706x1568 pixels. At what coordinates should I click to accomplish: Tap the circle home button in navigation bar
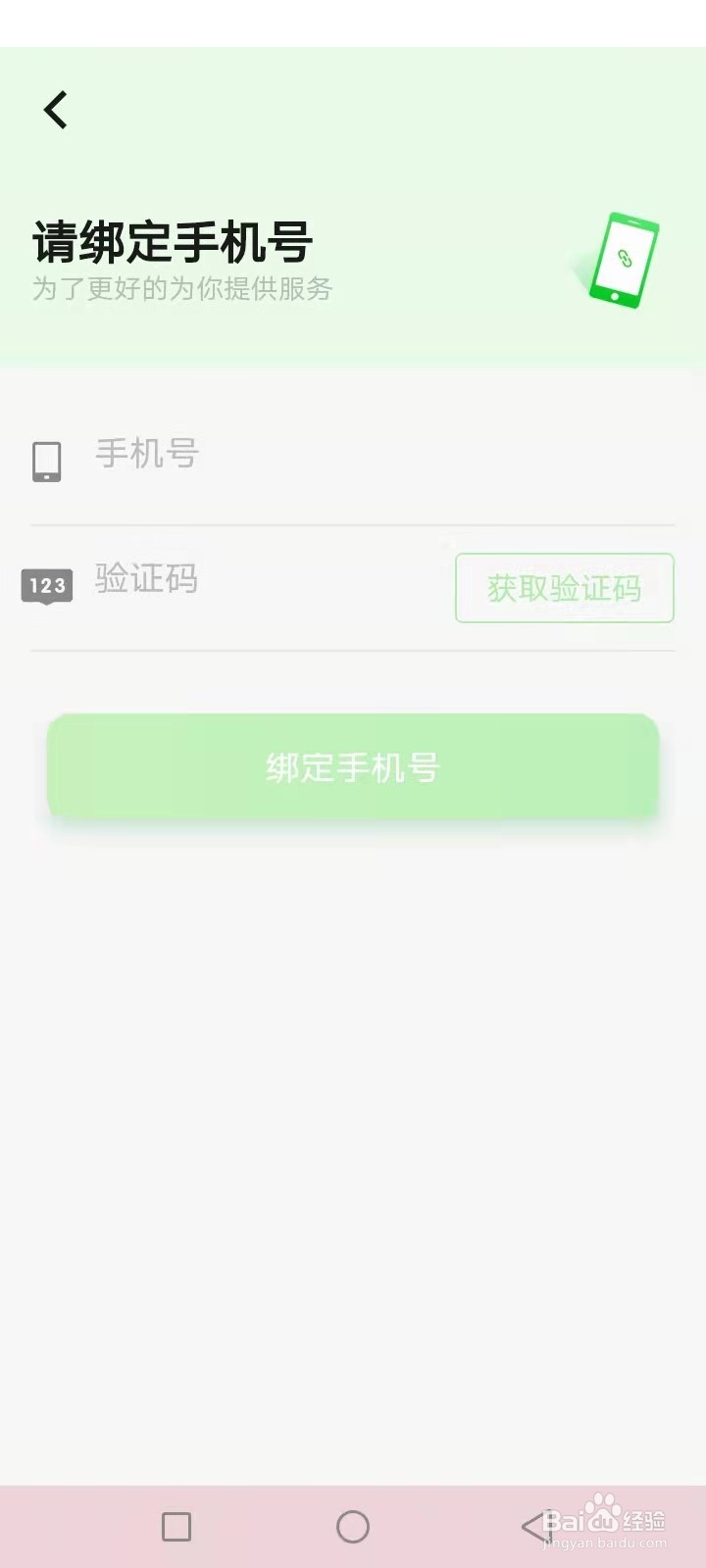[353, 1526]
